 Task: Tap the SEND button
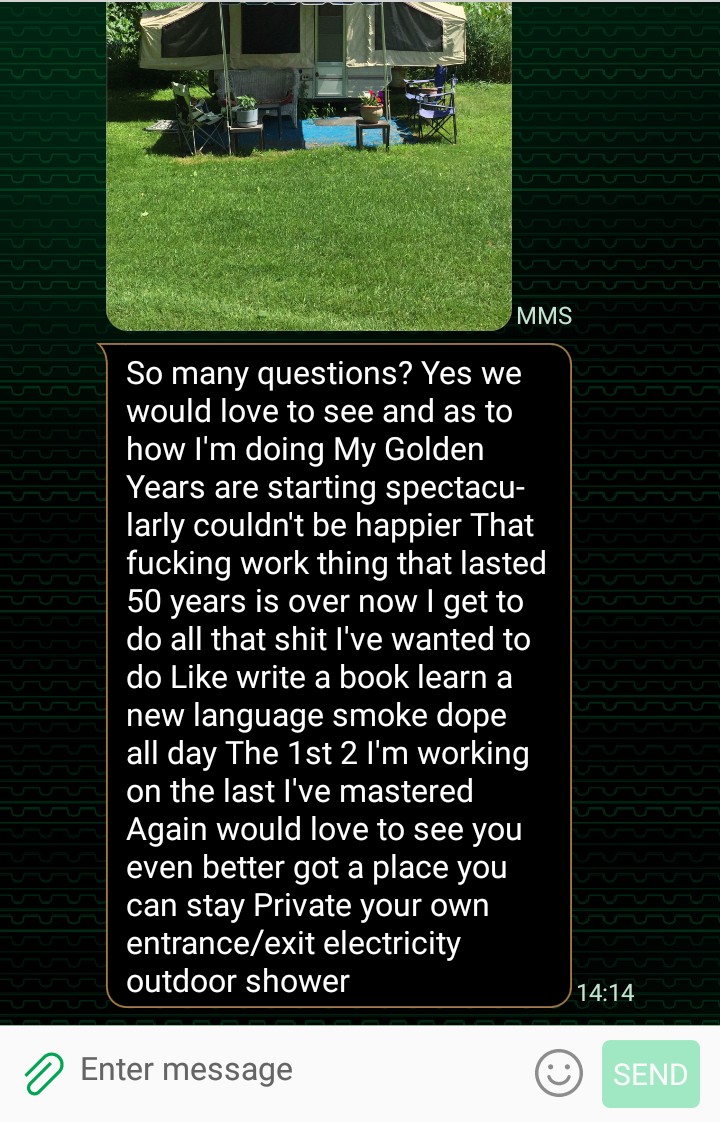tap(650, 1074)
